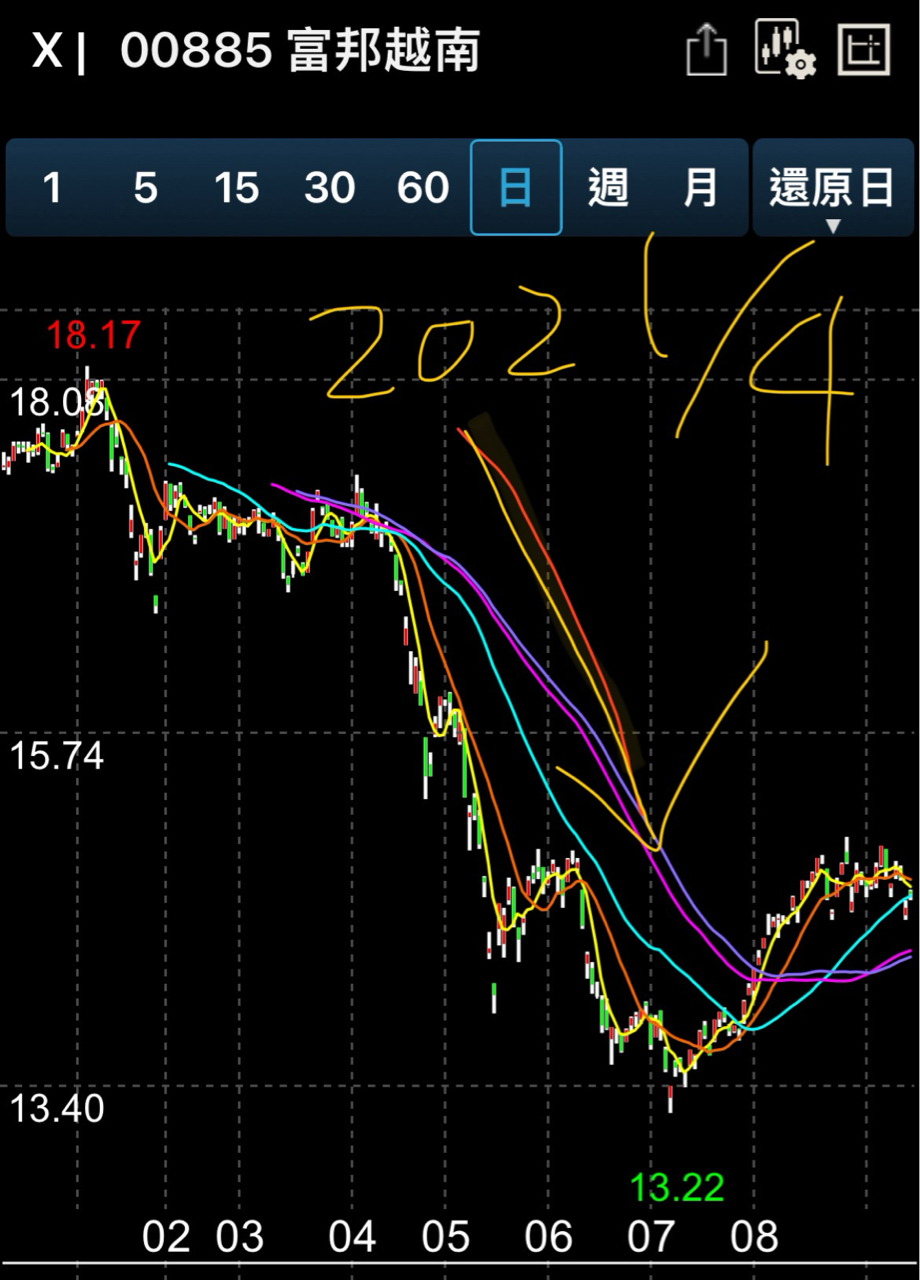The width and height of the screenshot is (920, 1280).
Task: Switch to the 5-minute timeframe
Action: pyautogui.click(x=145, y=188)
